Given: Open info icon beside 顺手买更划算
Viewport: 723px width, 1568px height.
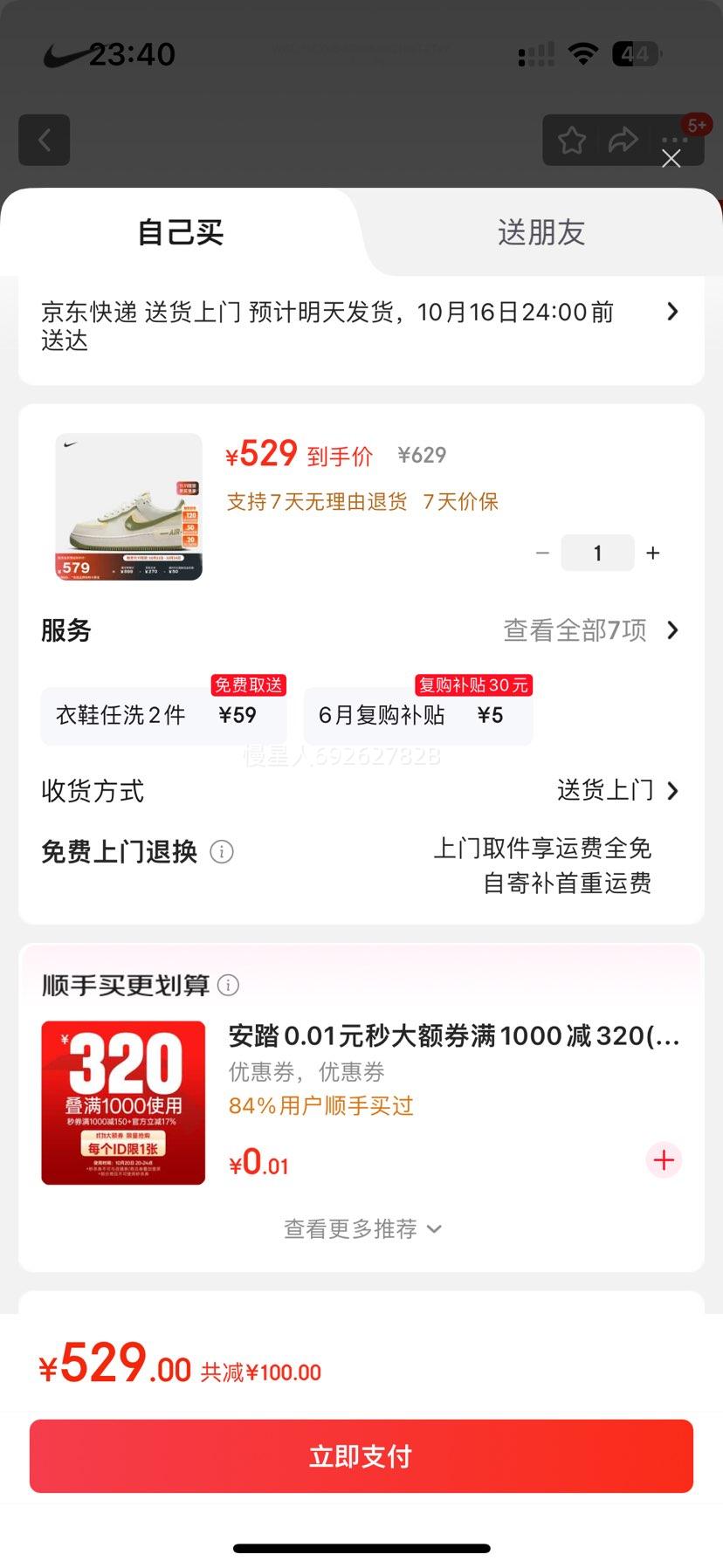Looking at the screenshot, I should coord(228,986).
